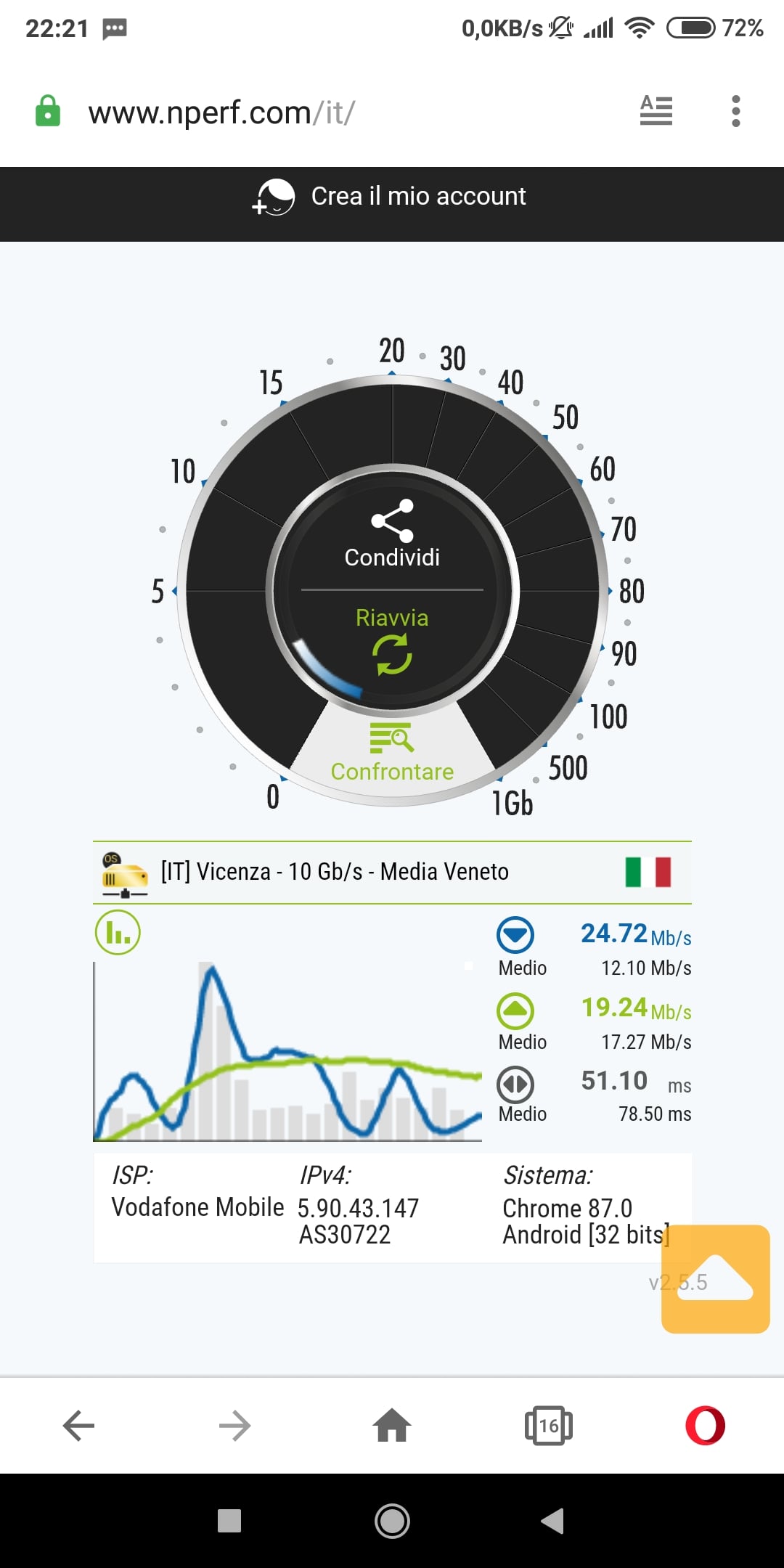Tap the orange scroll-to-top button

tap(715, 1278)
